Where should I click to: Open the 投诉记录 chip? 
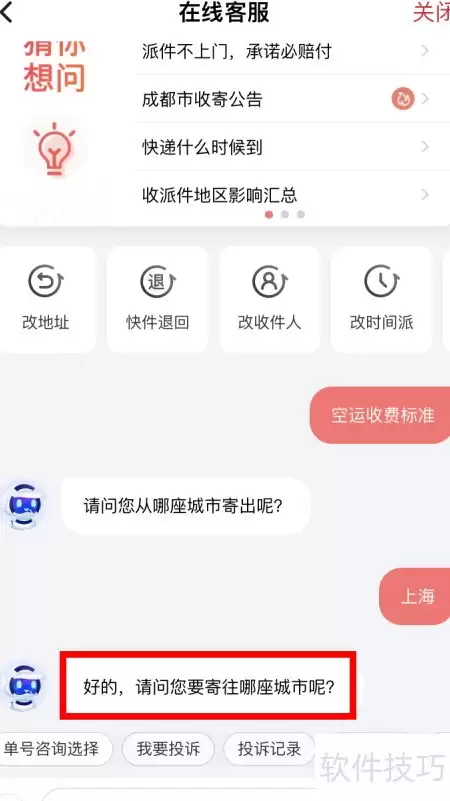point(269,749)
